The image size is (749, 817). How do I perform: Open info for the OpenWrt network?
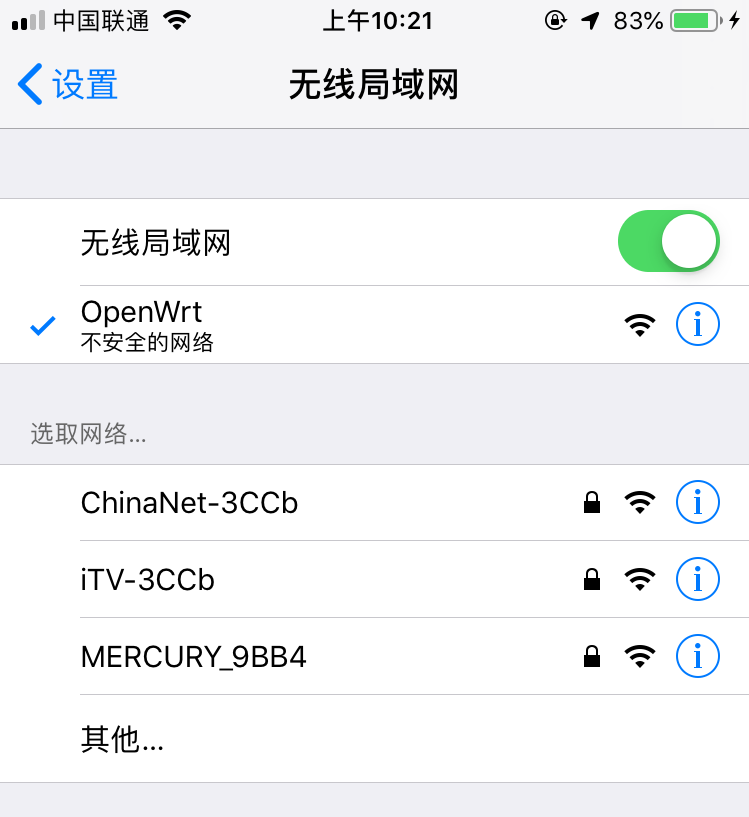pos(698,325)
